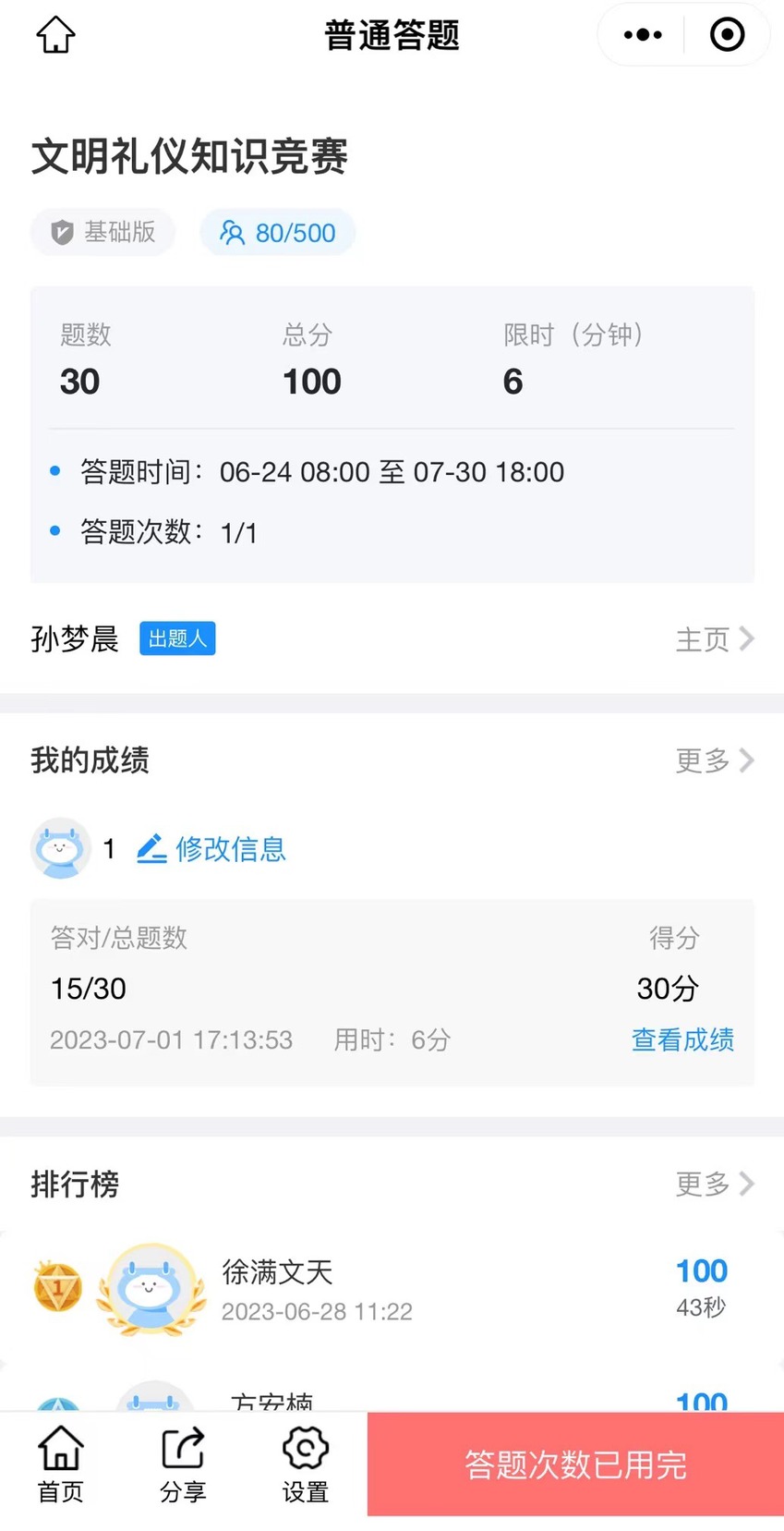Image resolution: width=784 pixels, height=1531 pixels.
Task: Open 孙梦晨's 主页 page
Action: (x=714, y=639)
